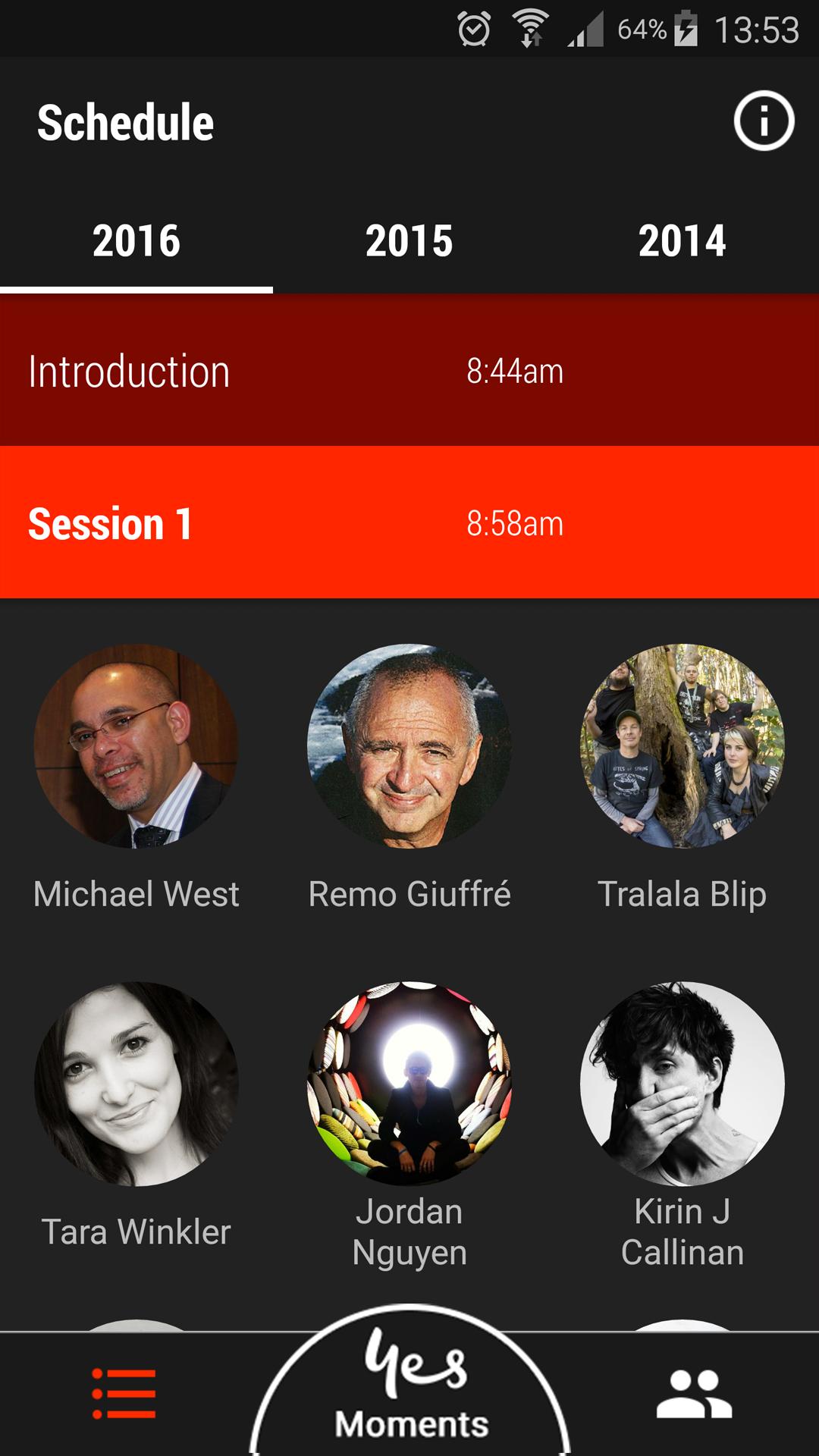Open the people tab in bottom bar
The image size is (819, 1456).
coord(694,1394)
